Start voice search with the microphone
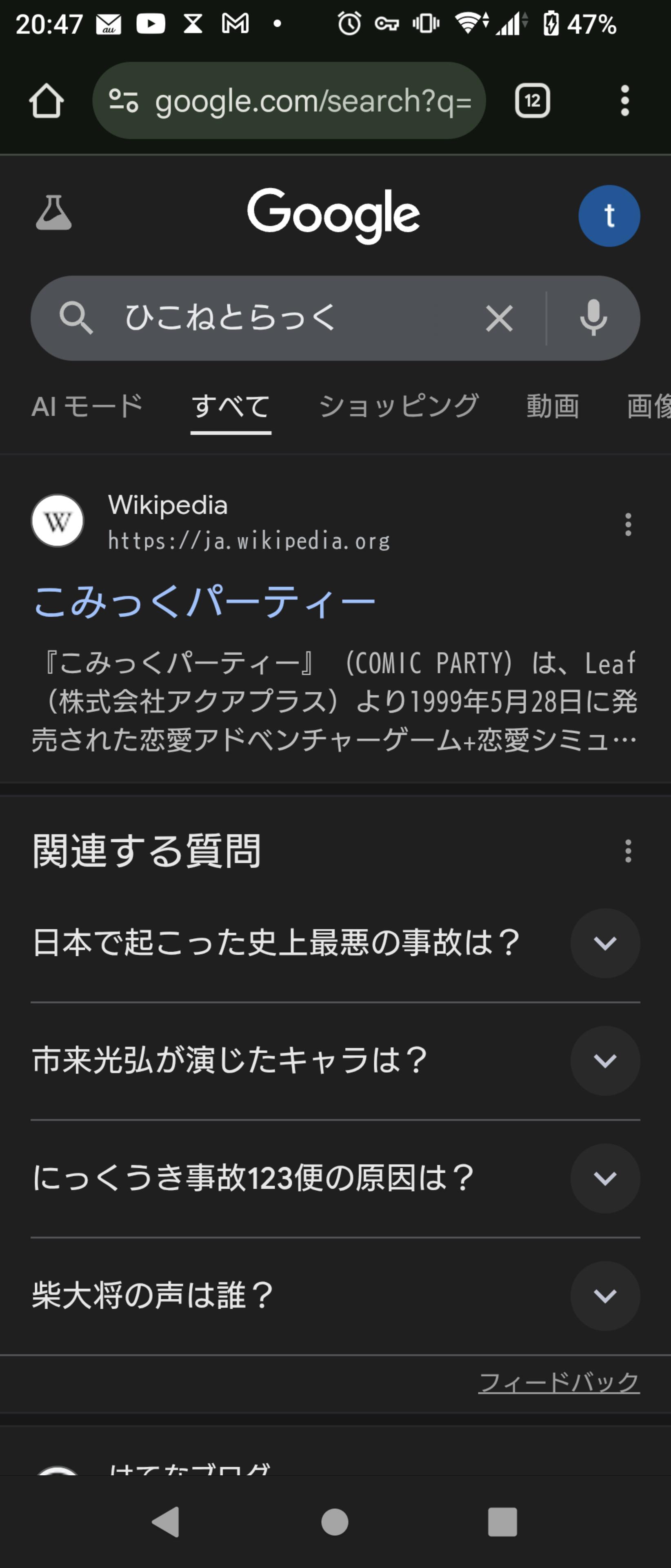Viewport: 671px width, 1568px height. [x=593, y=318]
